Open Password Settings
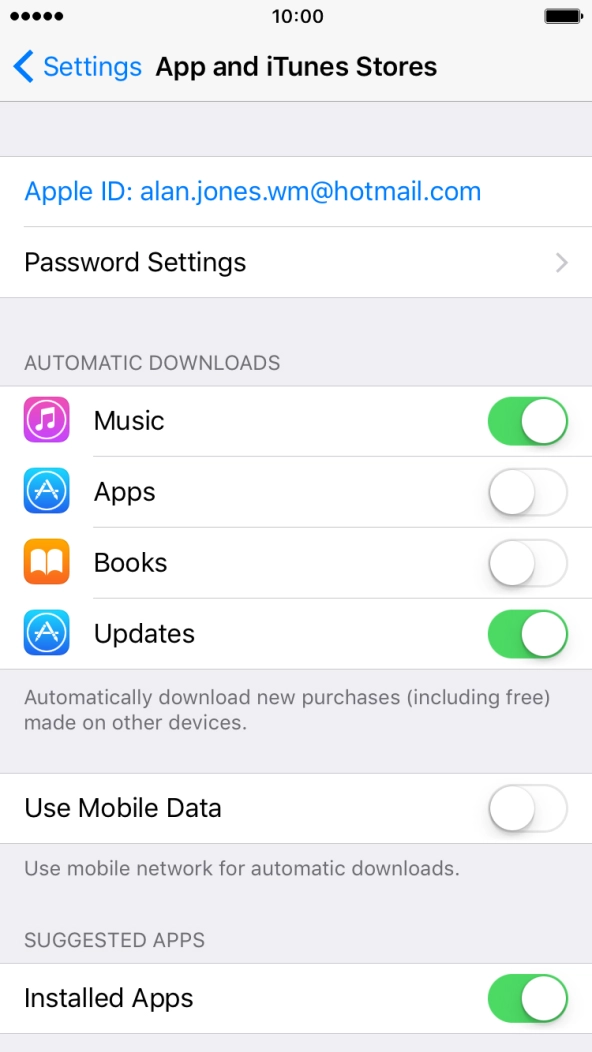The height and width of the screenshot is (1052, 592). tap(296, 262)
